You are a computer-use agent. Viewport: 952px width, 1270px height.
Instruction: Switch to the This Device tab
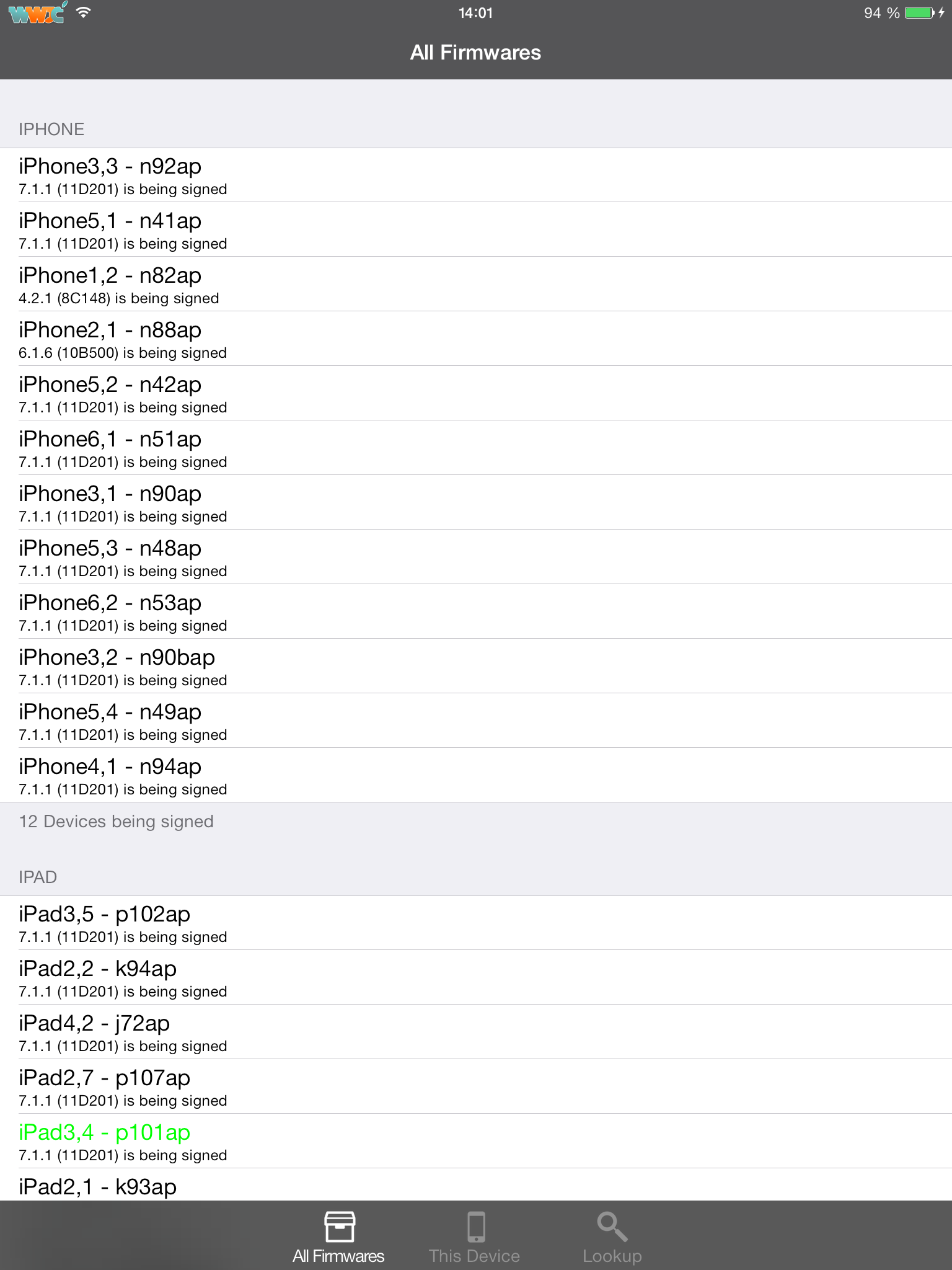click(475, 1236)
